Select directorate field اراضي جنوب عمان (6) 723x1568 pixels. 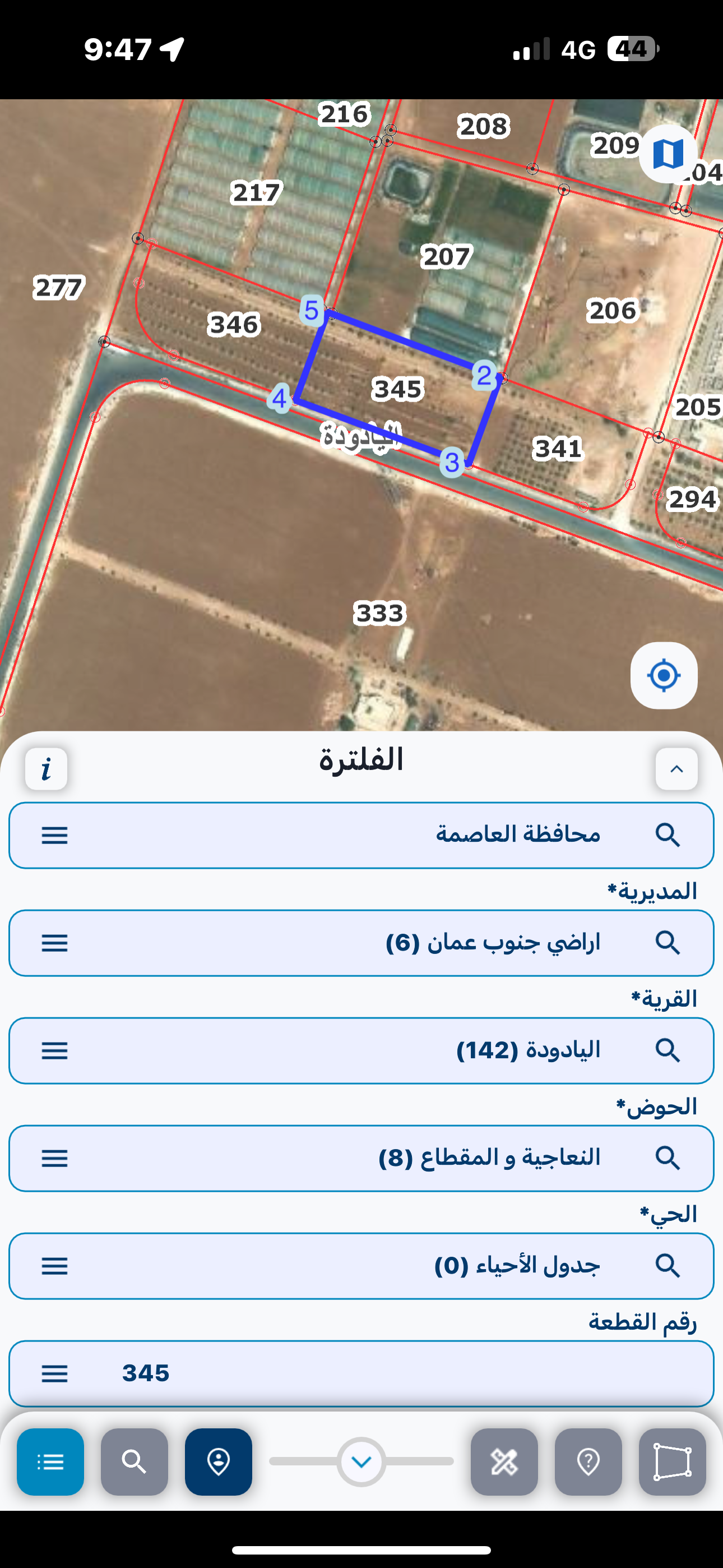point(361,943)
